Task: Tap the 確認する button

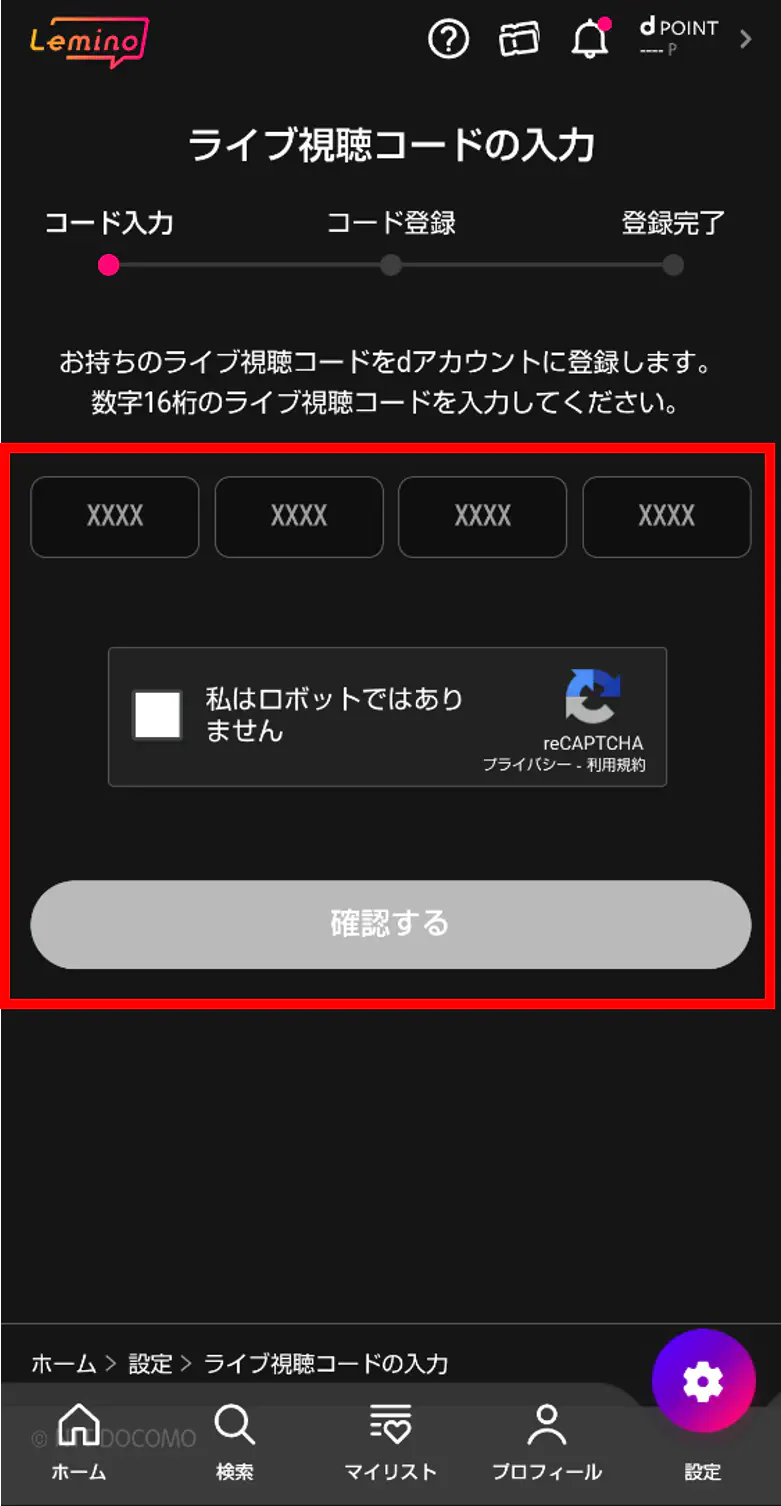Action: pyautogui.click(x=390, y=924)
